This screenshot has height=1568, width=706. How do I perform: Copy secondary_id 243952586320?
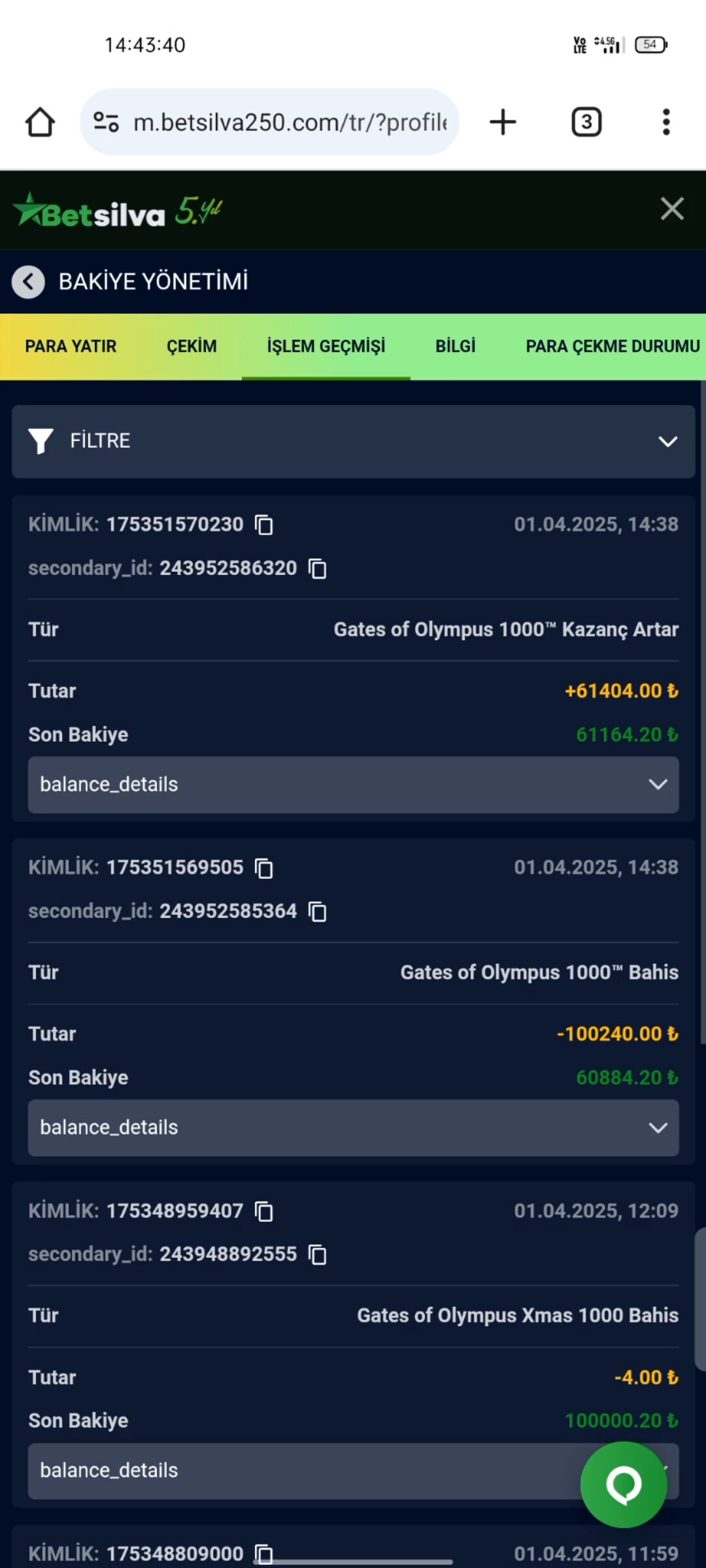[x=318, y=568]
